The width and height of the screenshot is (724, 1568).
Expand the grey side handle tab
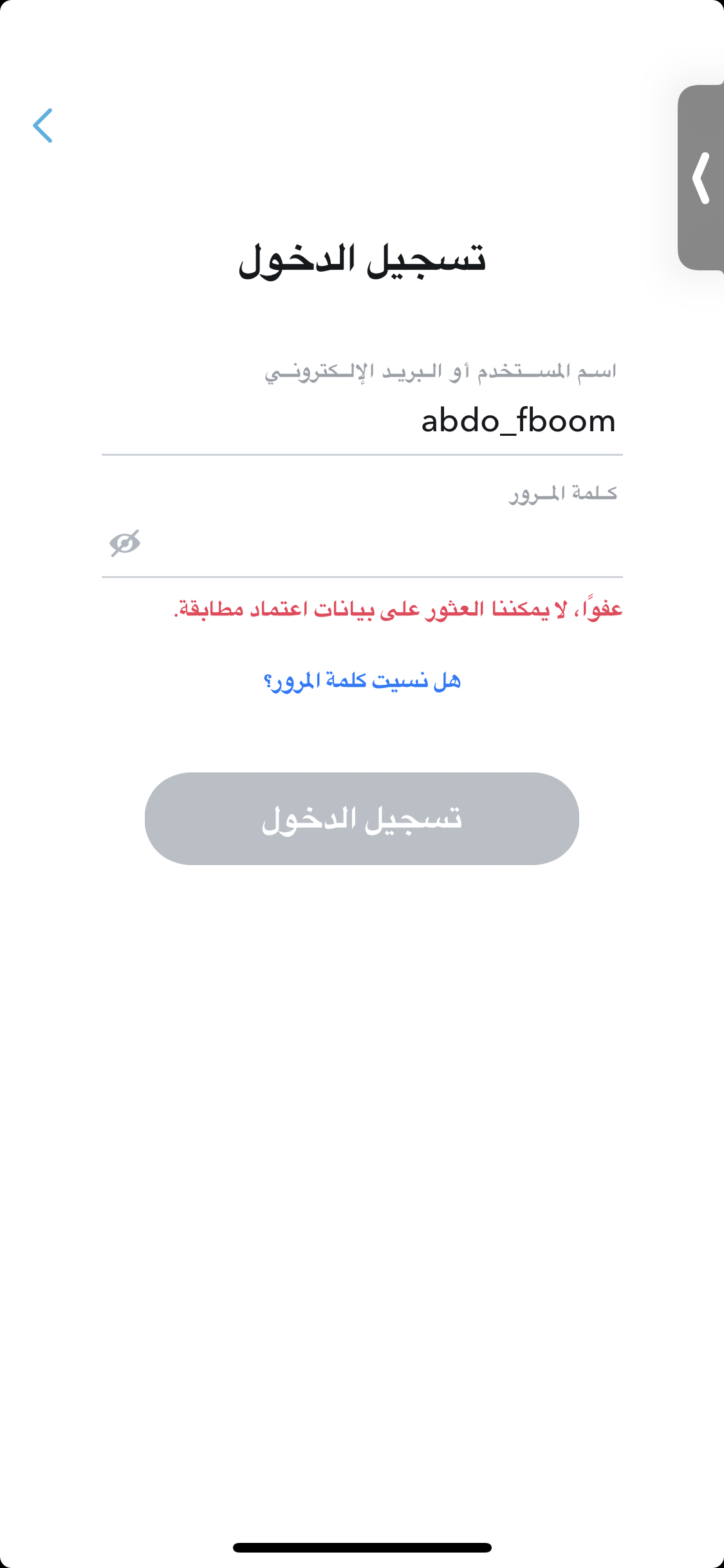click(x=701, y=178)
